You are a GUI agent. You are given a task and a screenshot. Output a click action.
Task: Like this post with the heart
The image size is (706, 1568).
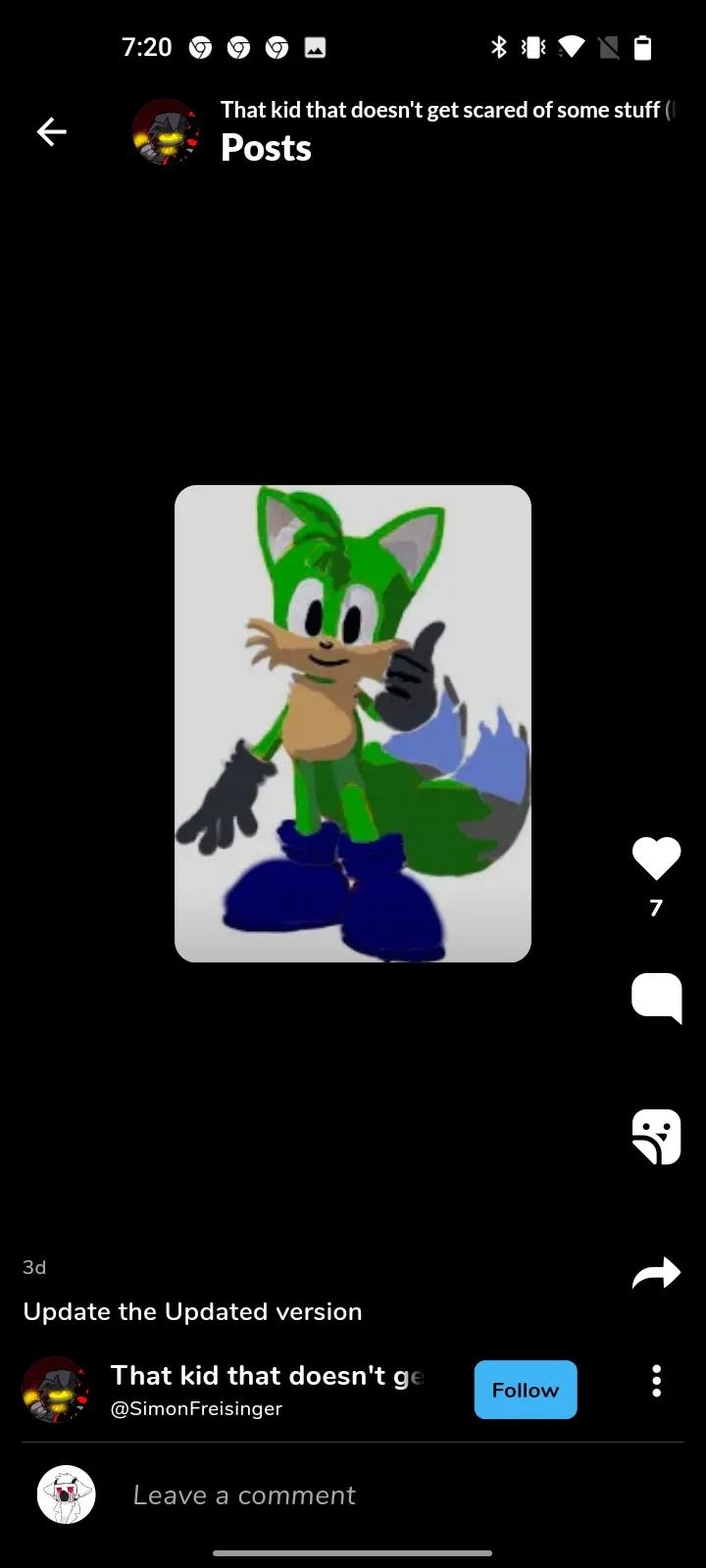point(656,858)
